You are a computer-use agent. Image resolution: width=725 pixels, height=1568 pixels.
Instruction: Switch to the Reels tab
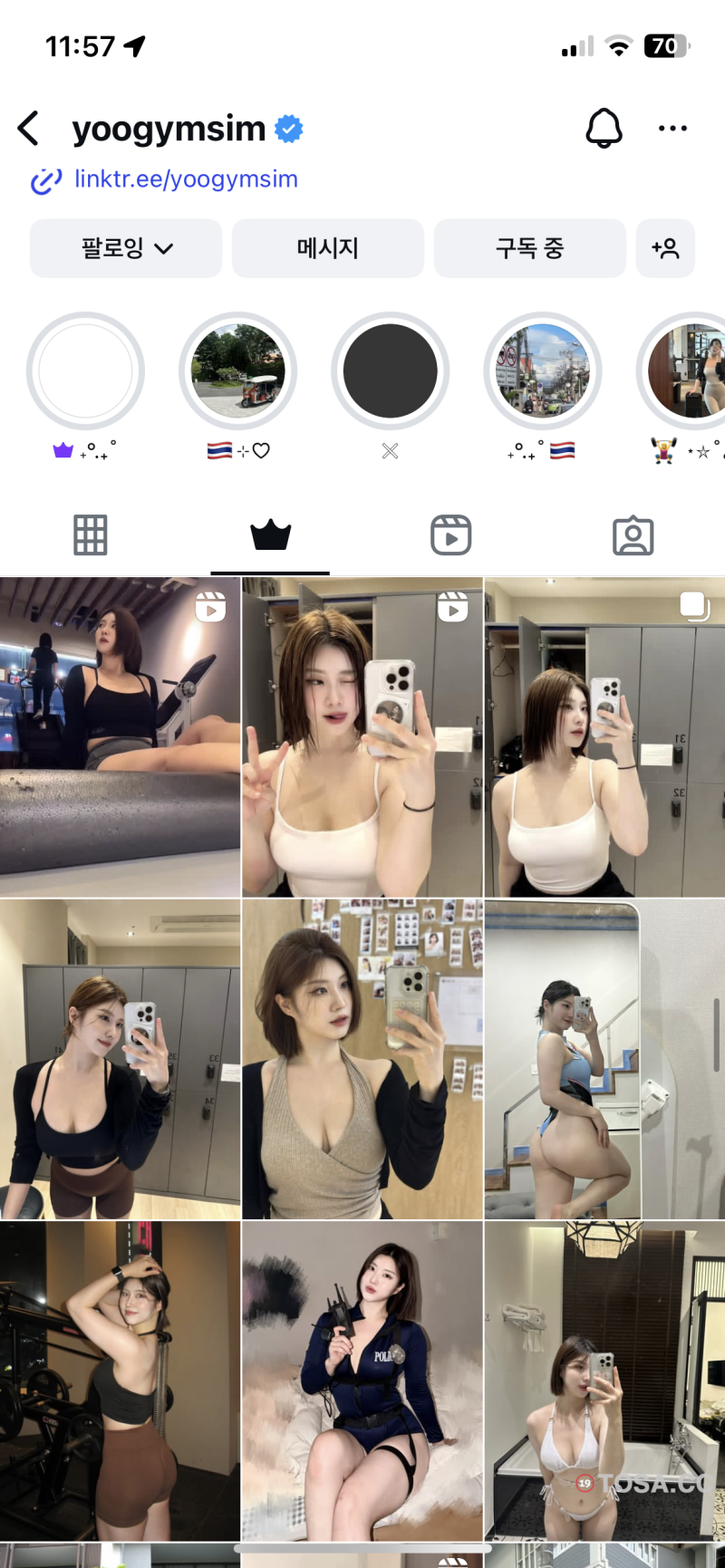pyautogui.click(x=450, y=535)
